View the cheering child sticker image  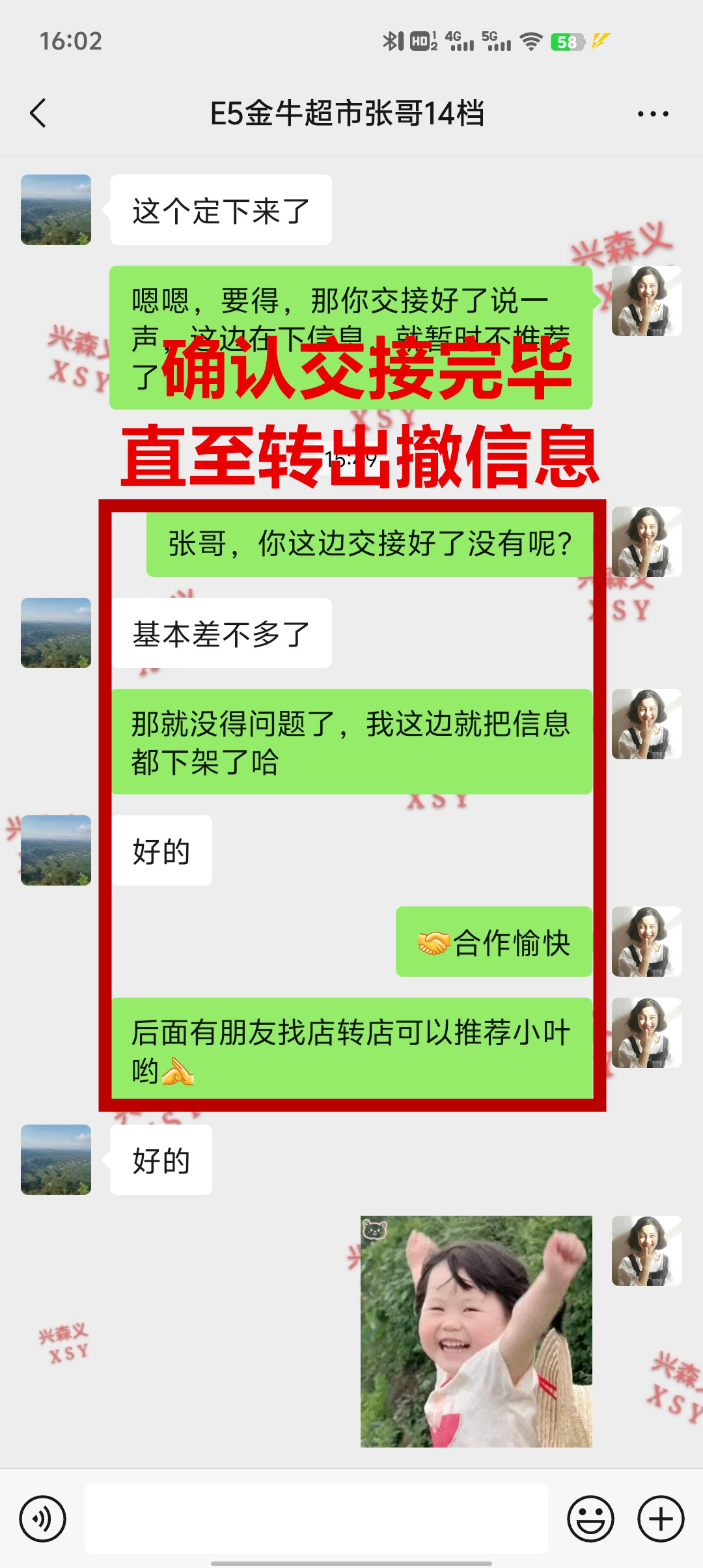[476, 1332]
